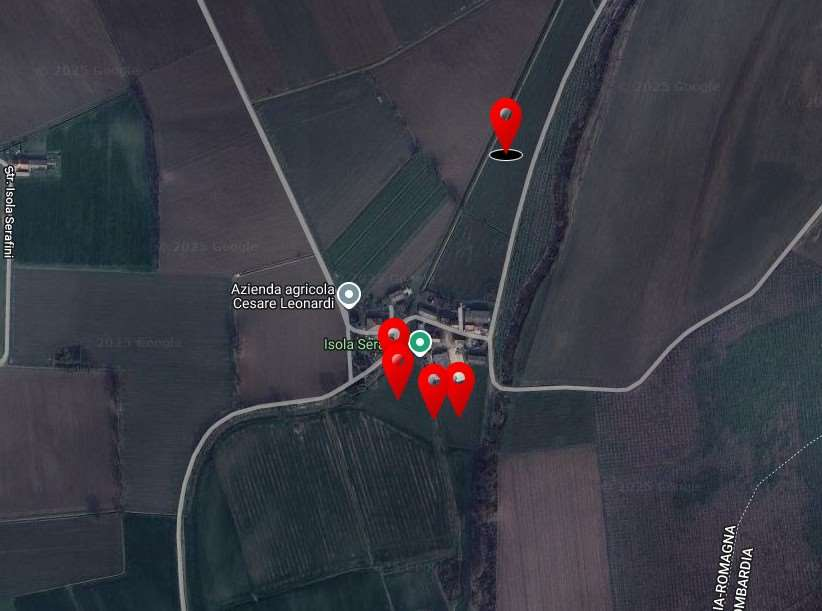Open the Azienda agricola Cesare Leonardi place marker
822x611 pixels.
[348, 294]
